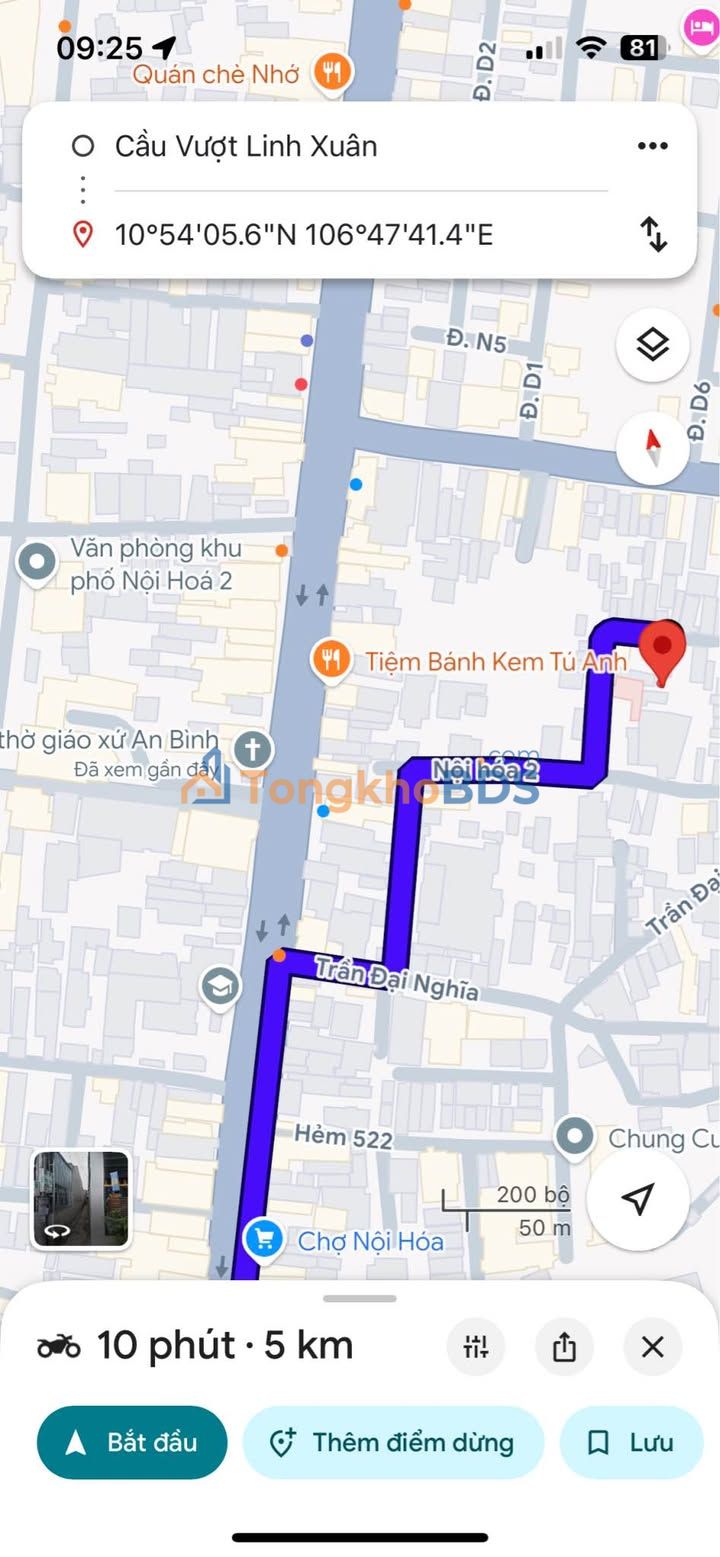Tap the red destination pin
This screenshot has height=1557, width=720.
662,648
